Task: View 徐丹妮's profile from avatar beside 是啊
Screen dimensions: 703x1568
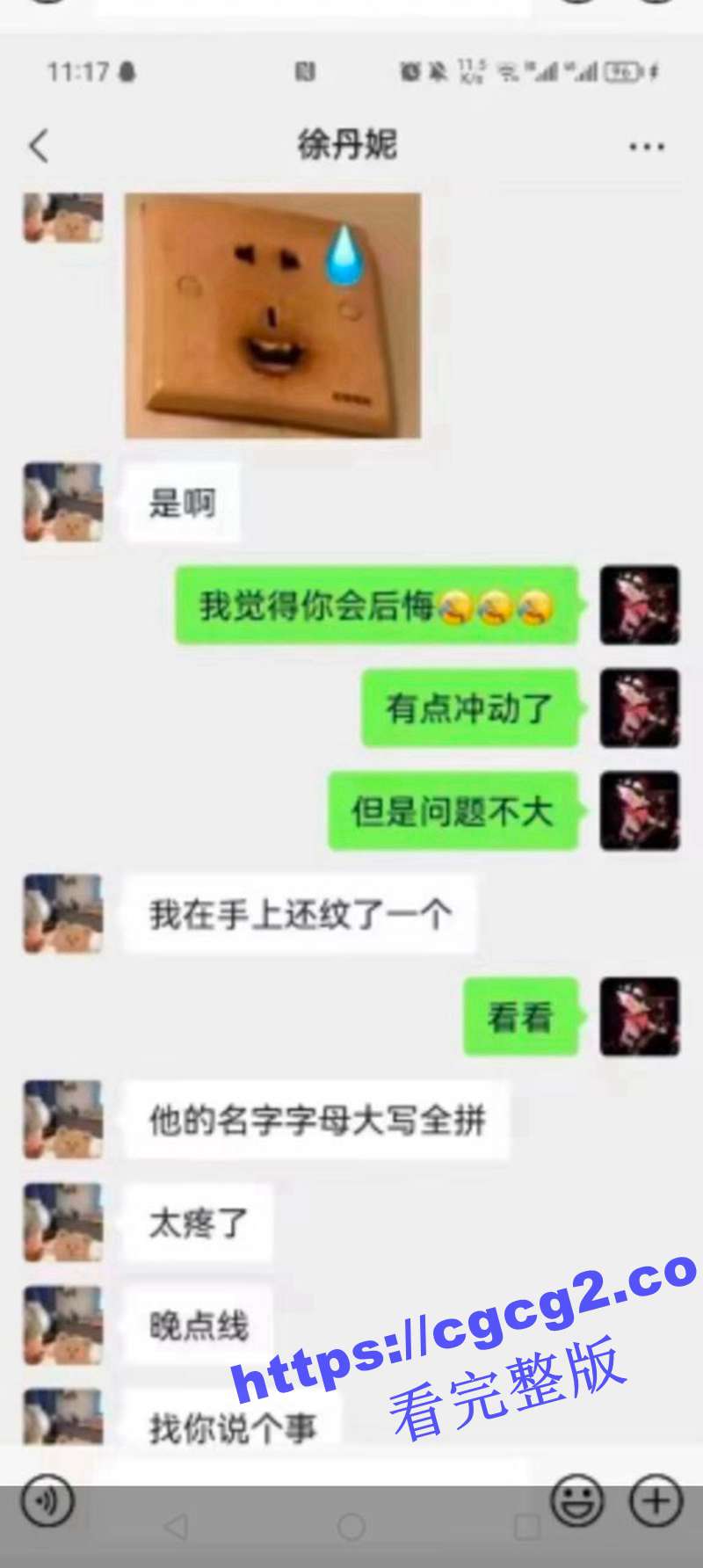Action: [x=62, y=503]
